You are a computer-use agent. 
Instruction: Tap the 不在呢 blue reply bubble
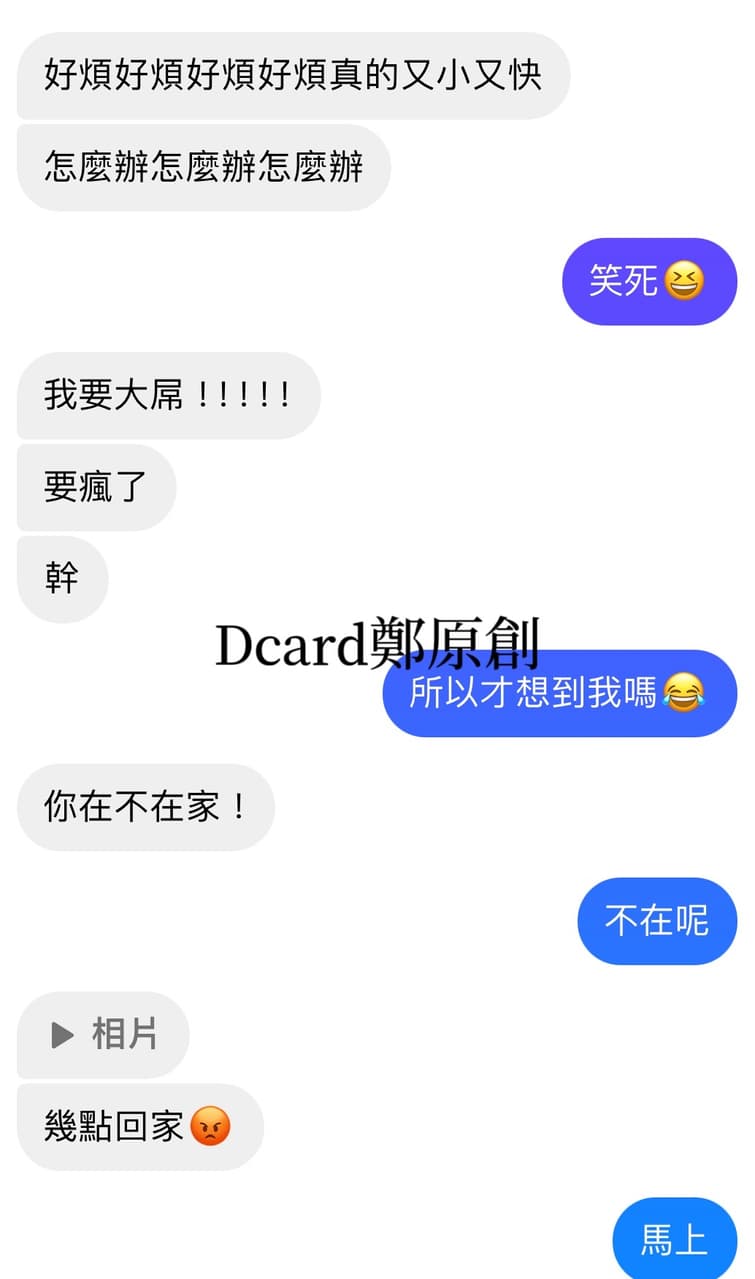(657, 921)
